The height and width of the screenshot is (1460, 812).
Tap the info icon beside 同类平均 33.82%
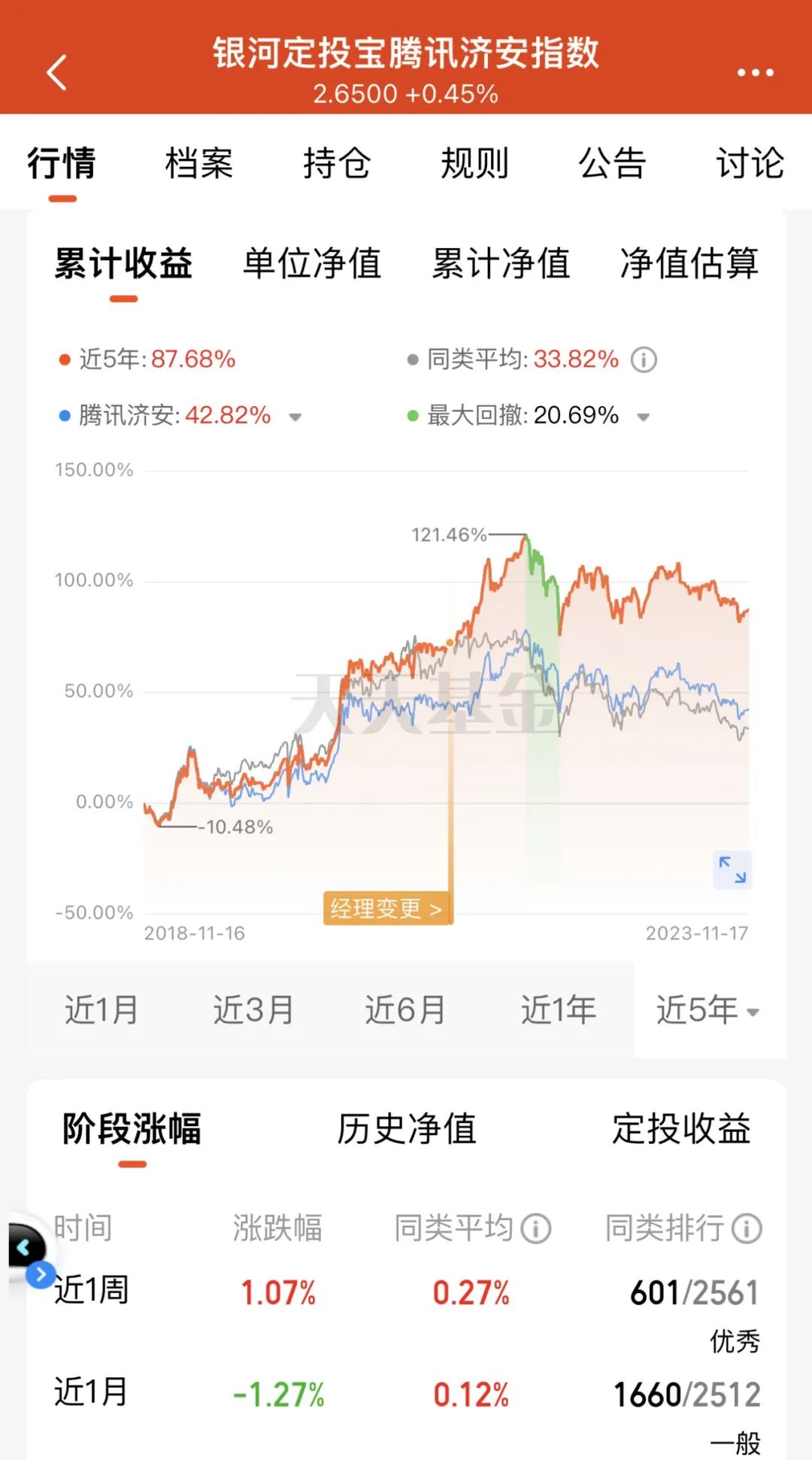[x=644, y=360]
